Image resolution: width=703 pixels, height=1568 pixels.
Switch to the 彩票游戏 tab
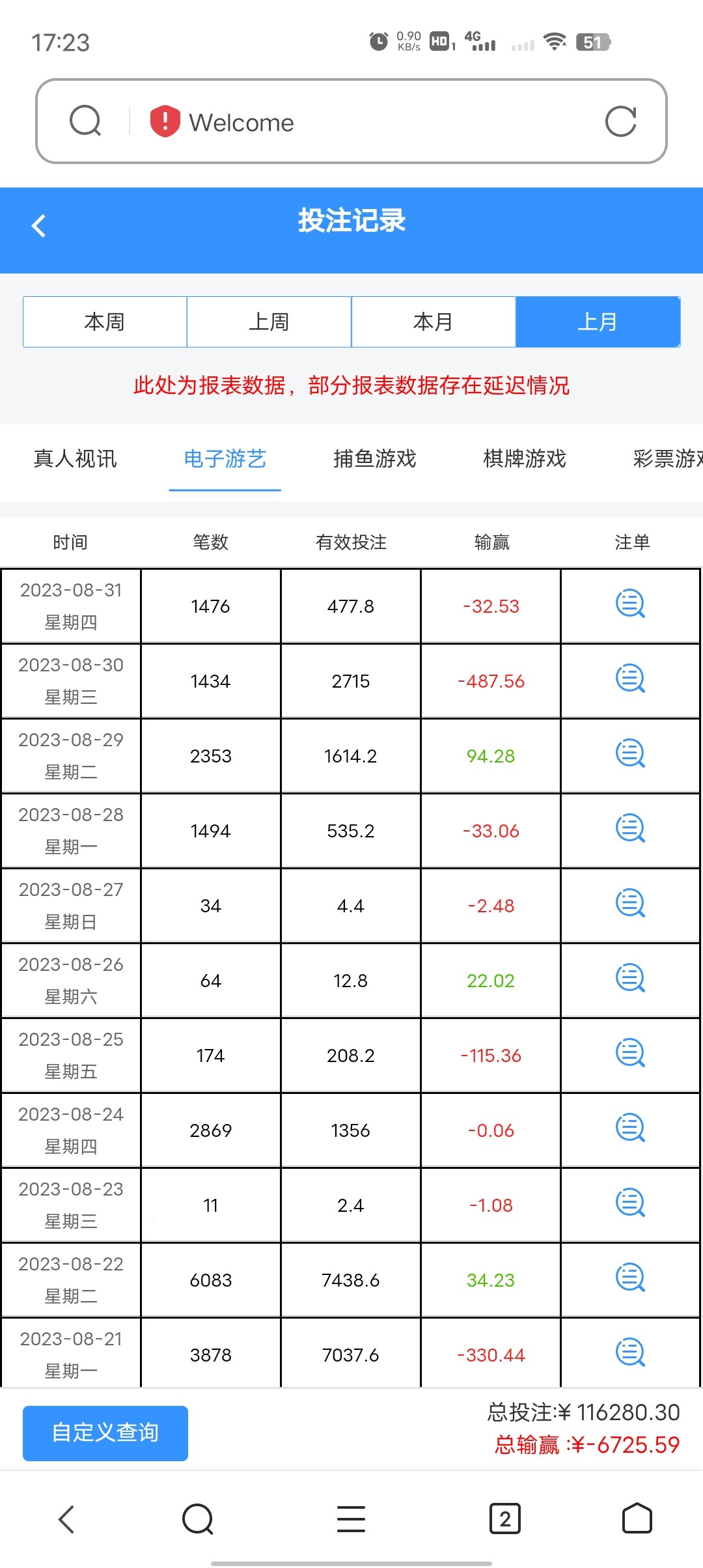click(x=667, y=459)
